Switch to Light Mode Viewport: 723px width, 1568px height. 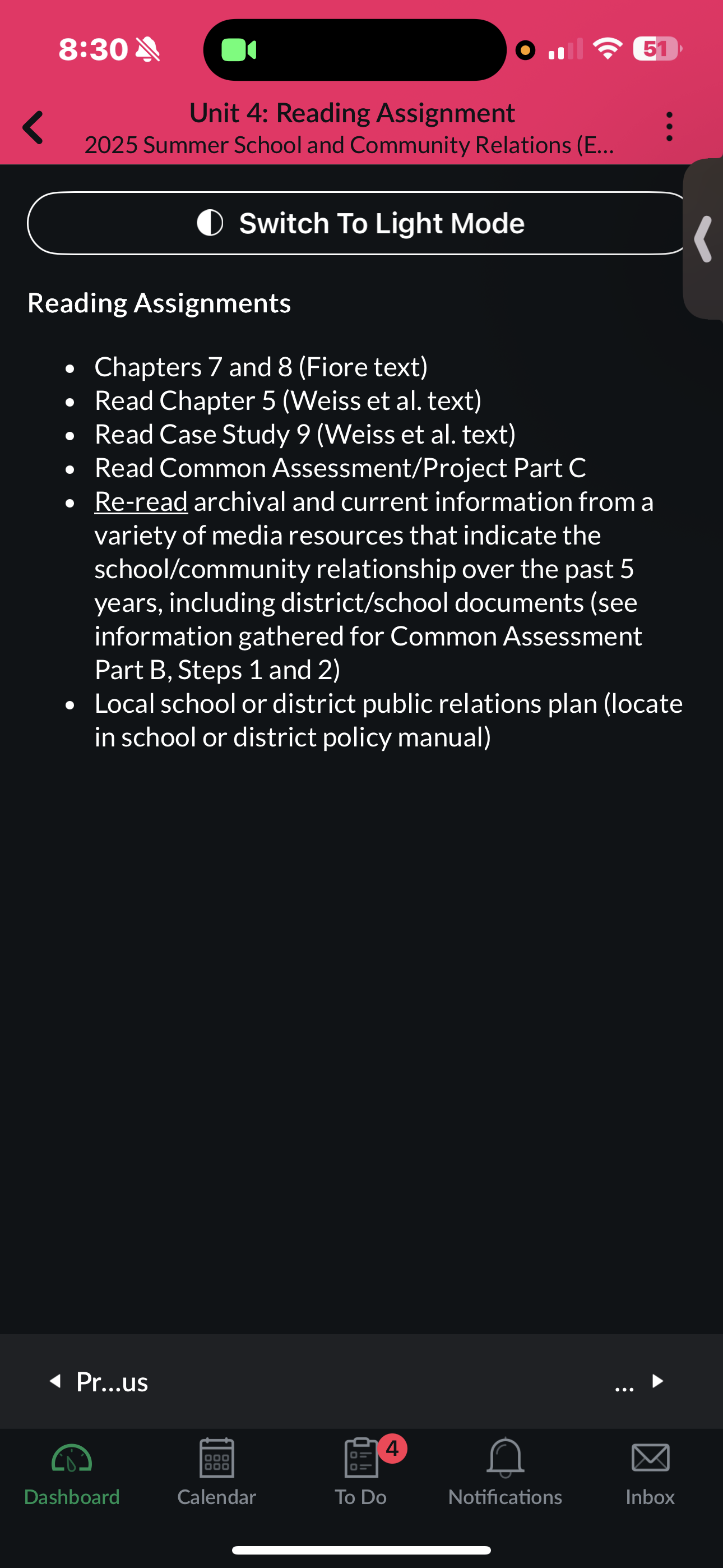pos(359,223)
